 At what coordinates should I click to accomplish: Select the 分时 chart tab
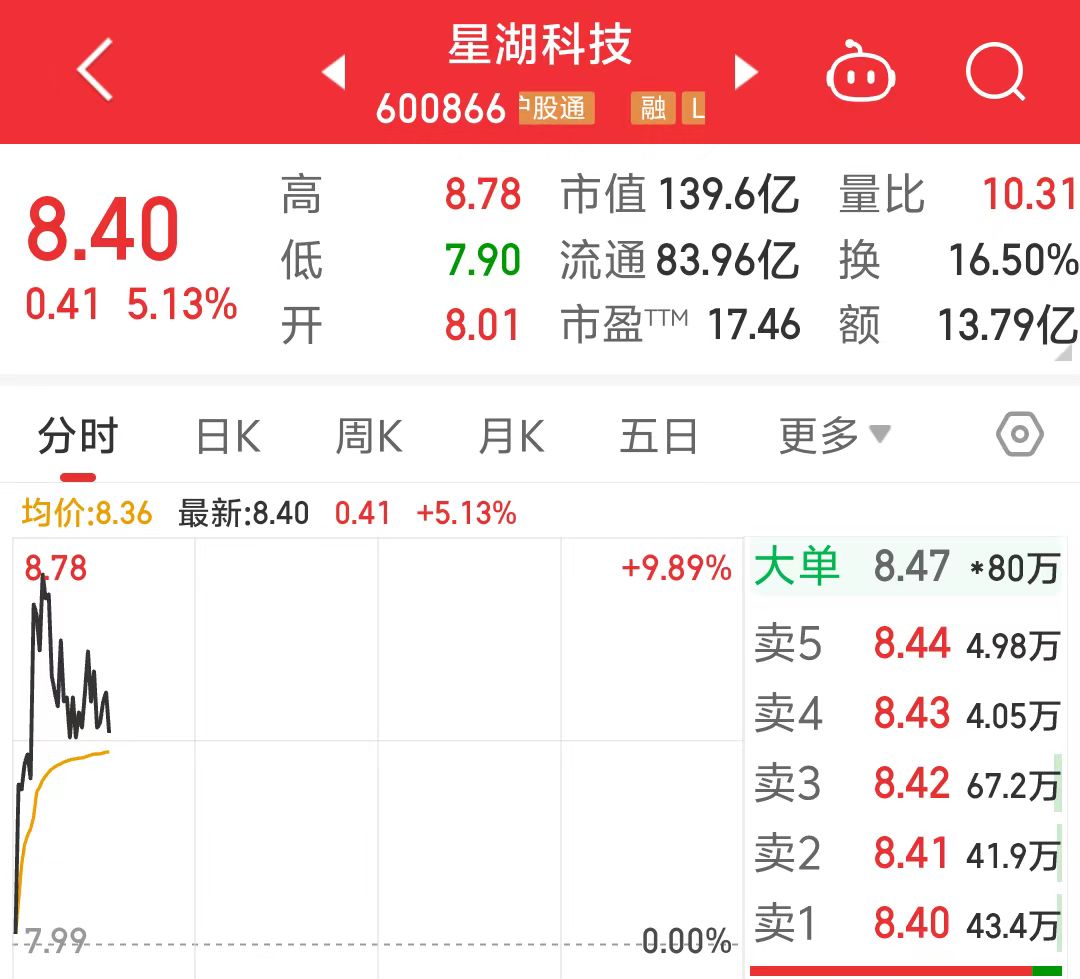point(78,437)
